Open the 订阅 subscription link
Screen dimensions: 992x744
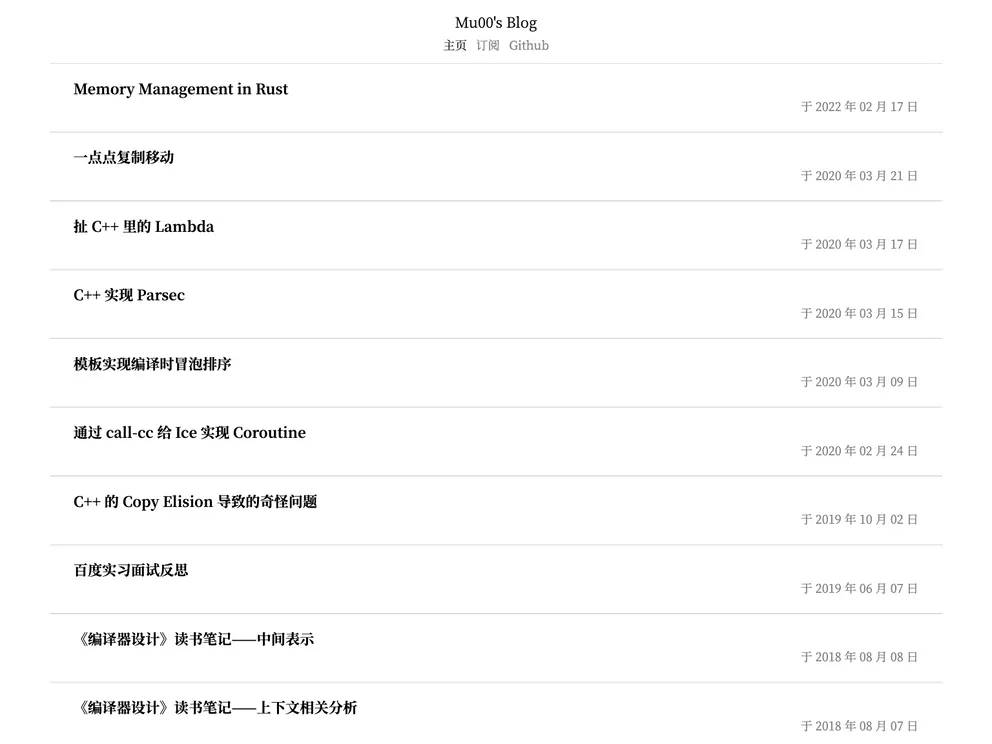pyautogui.click(x=487, y=45)
